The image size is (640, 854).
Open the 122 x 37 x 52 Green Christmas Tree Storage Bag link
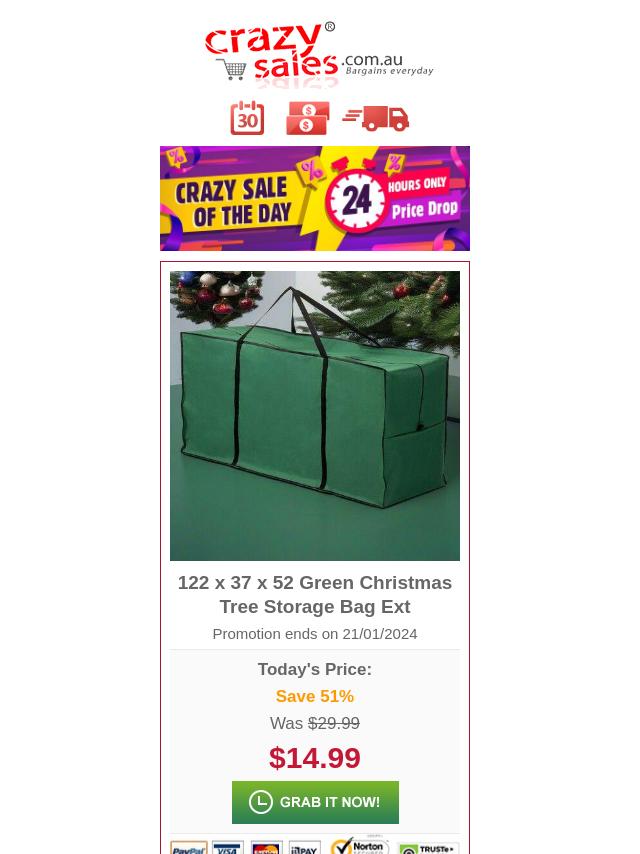pos(315,594)
